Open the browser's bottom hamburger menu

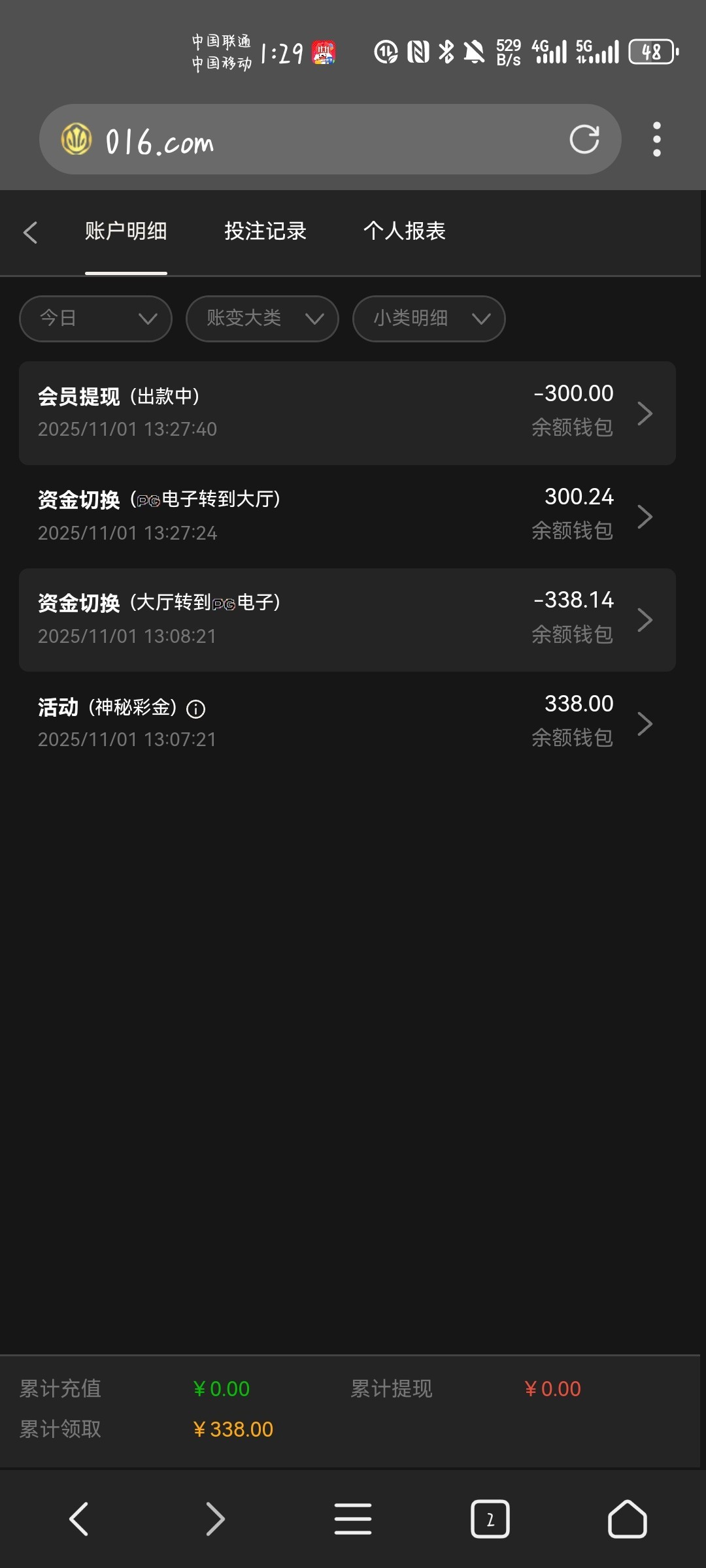coord(353,1519)
